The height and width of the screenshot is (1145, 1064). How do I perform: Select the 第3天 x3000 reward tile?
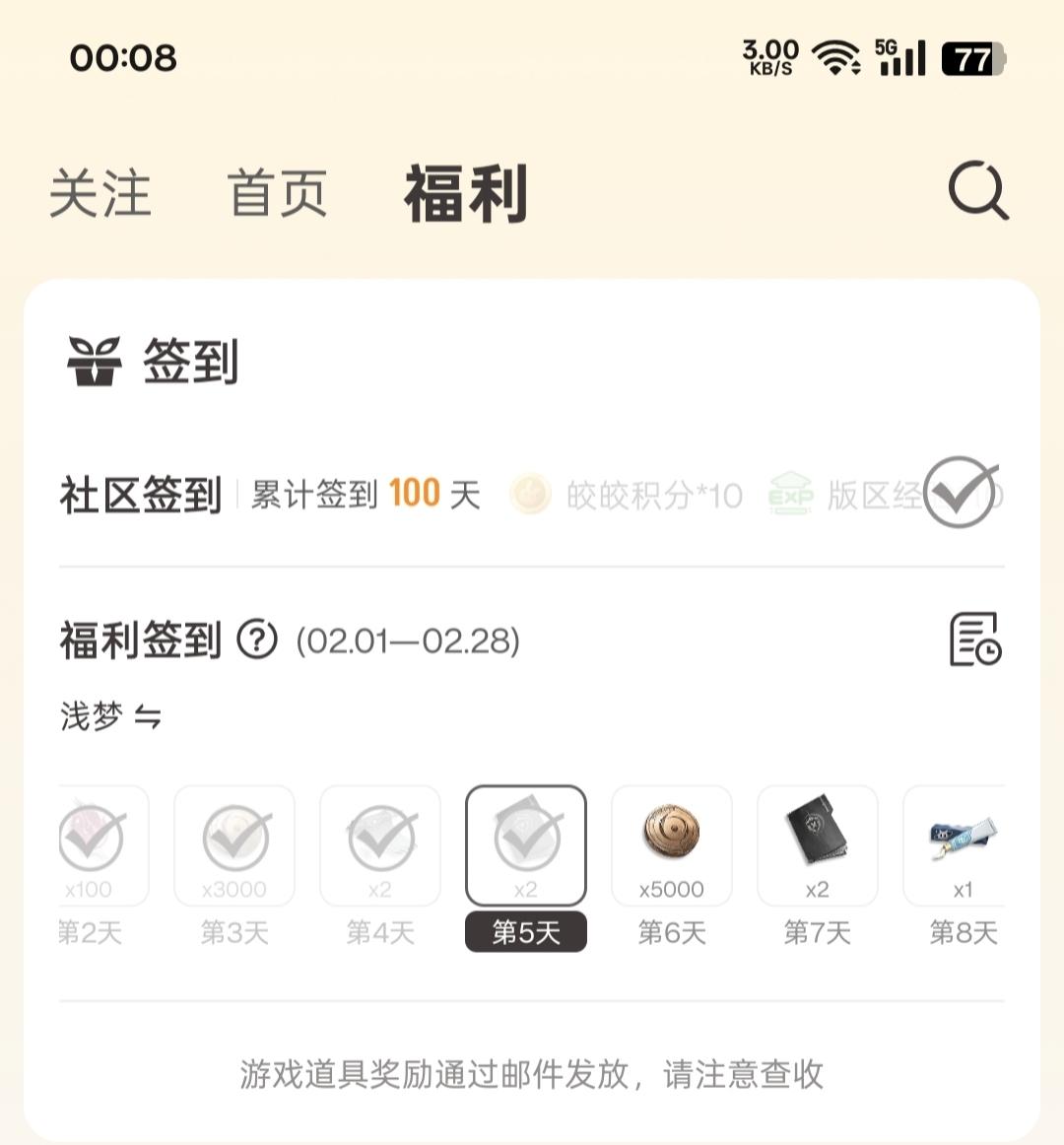(x=234, y=845)
